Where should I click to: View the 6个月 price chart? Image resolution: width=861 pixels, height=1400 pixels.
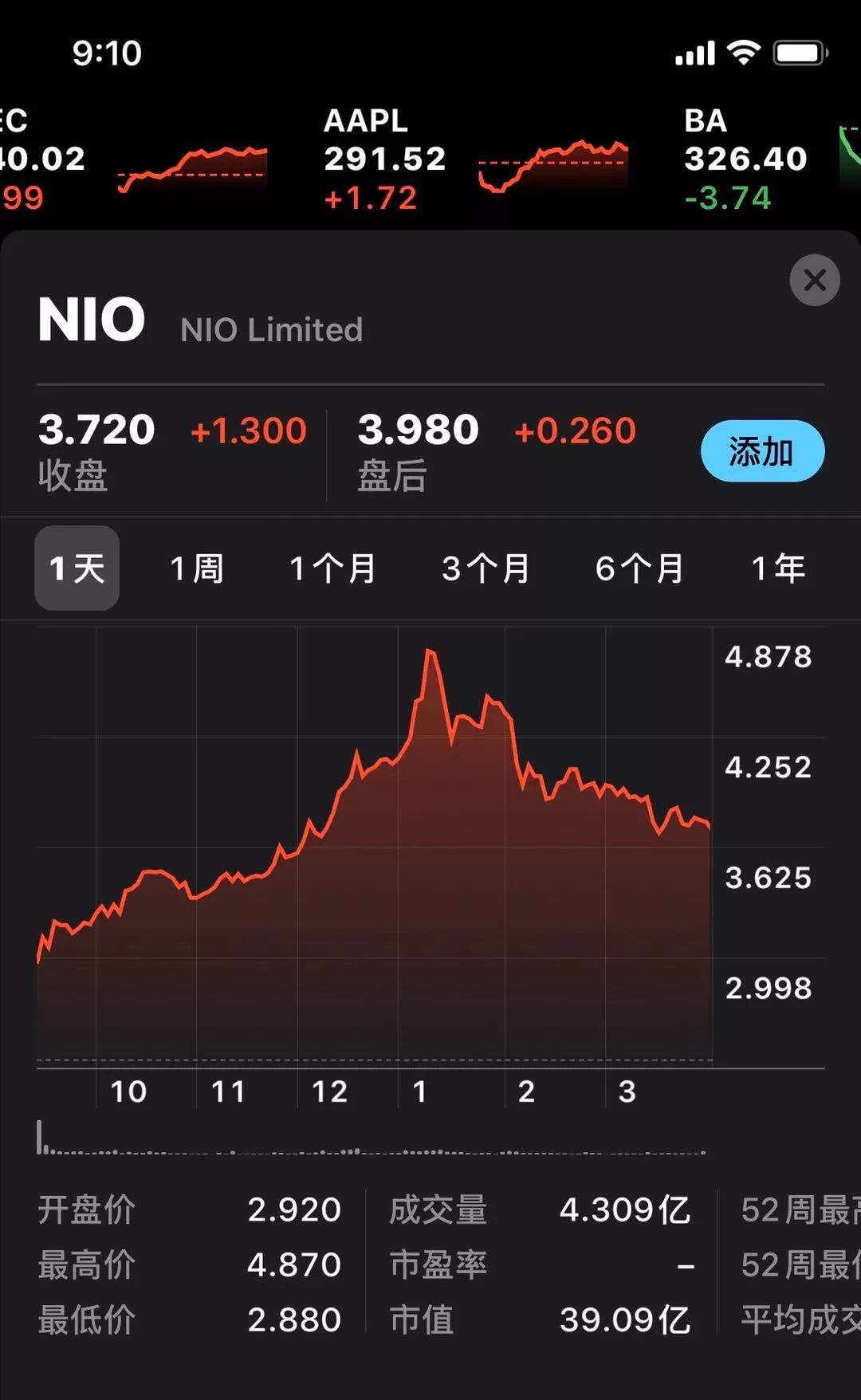point(639,568)
